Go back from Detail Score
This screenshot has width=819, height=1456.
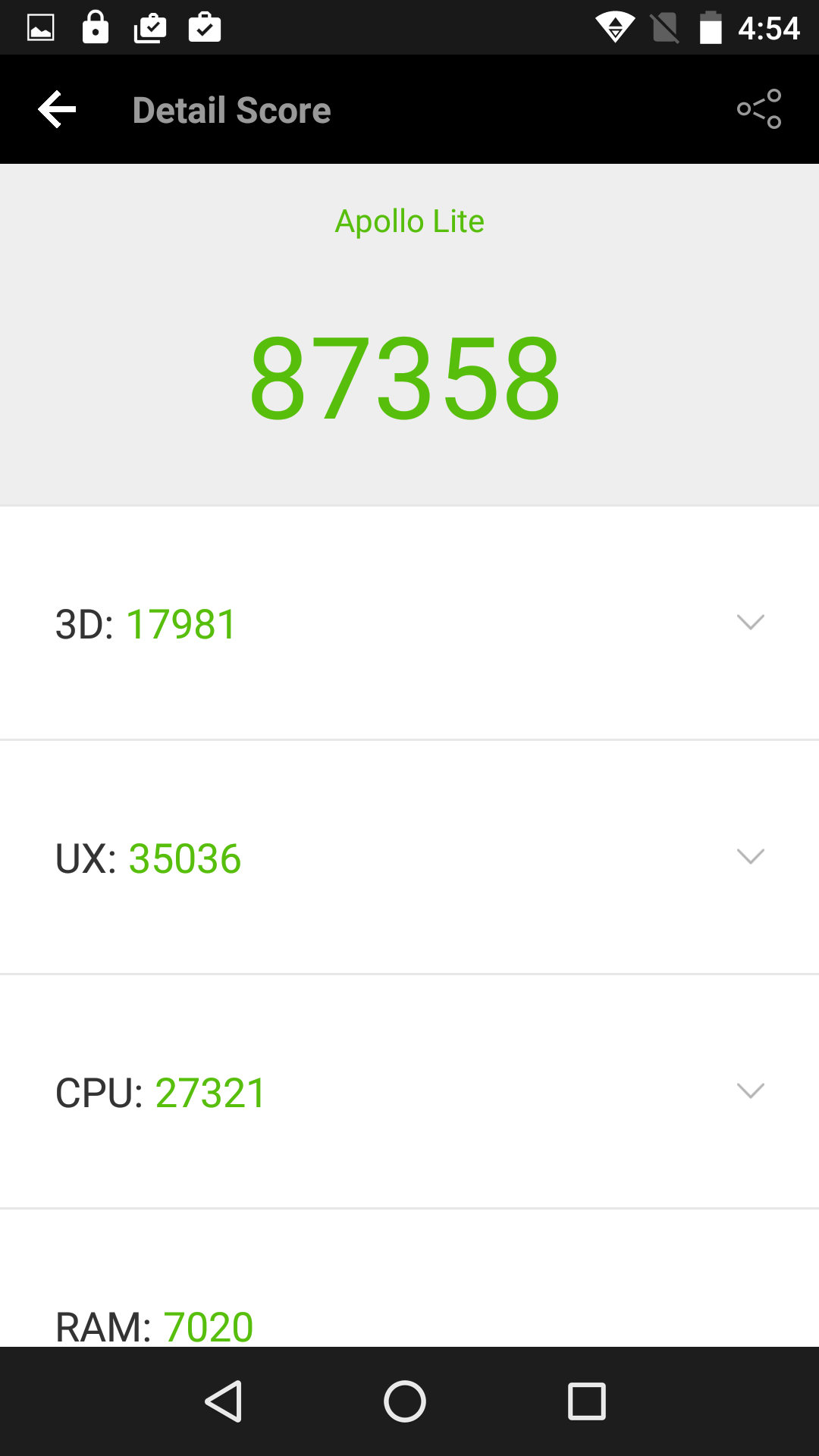(58, 110)
